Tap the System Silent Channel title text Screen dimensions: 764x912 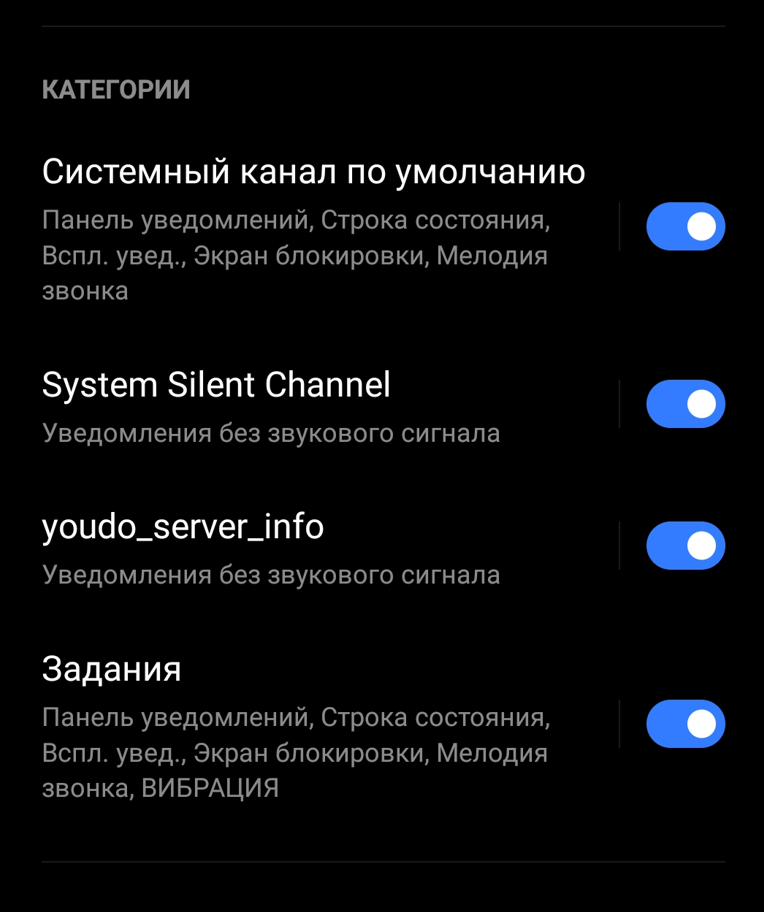[x=218, y=385]
